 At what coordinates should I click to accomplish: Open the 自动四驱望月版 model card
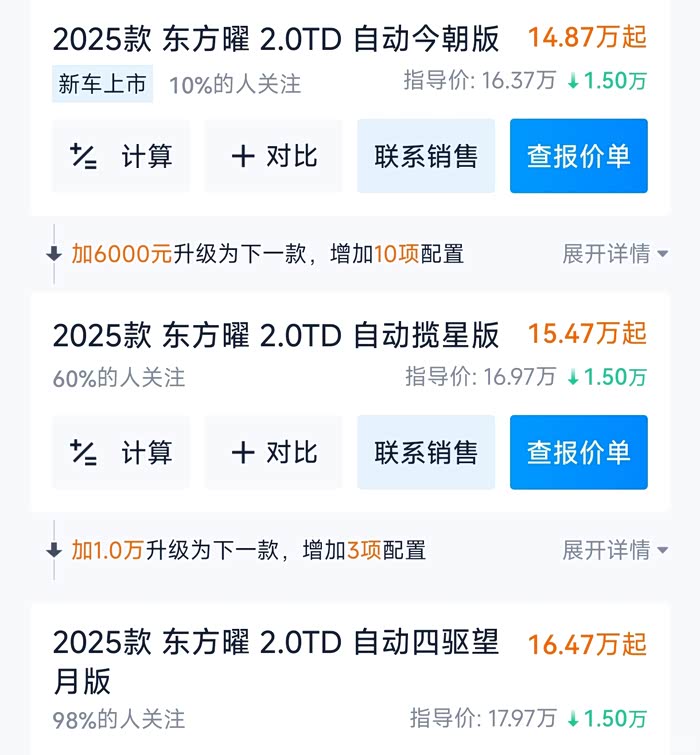pos(276,660)
